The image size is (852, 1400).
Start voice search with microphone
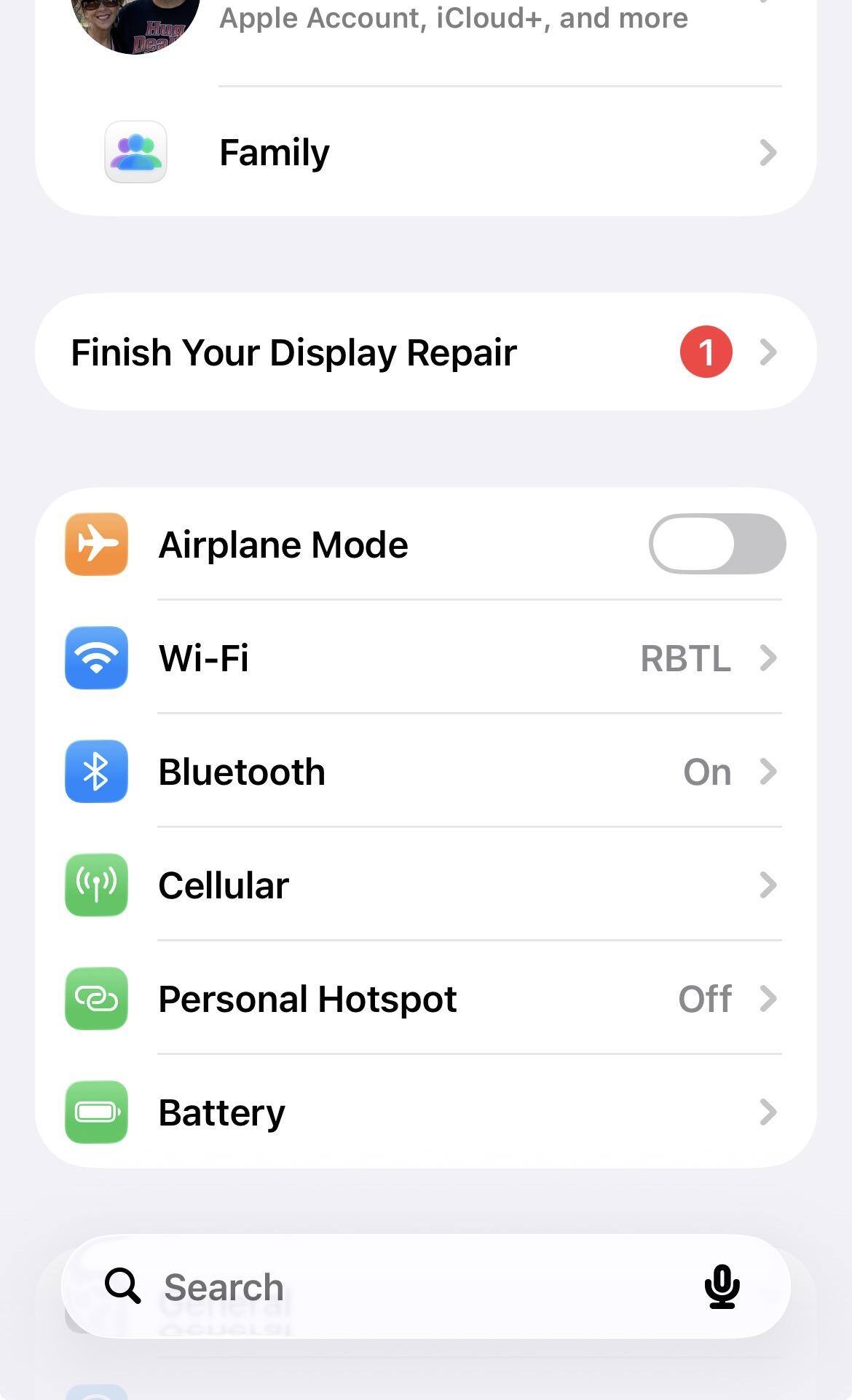tap(722, 1286)
